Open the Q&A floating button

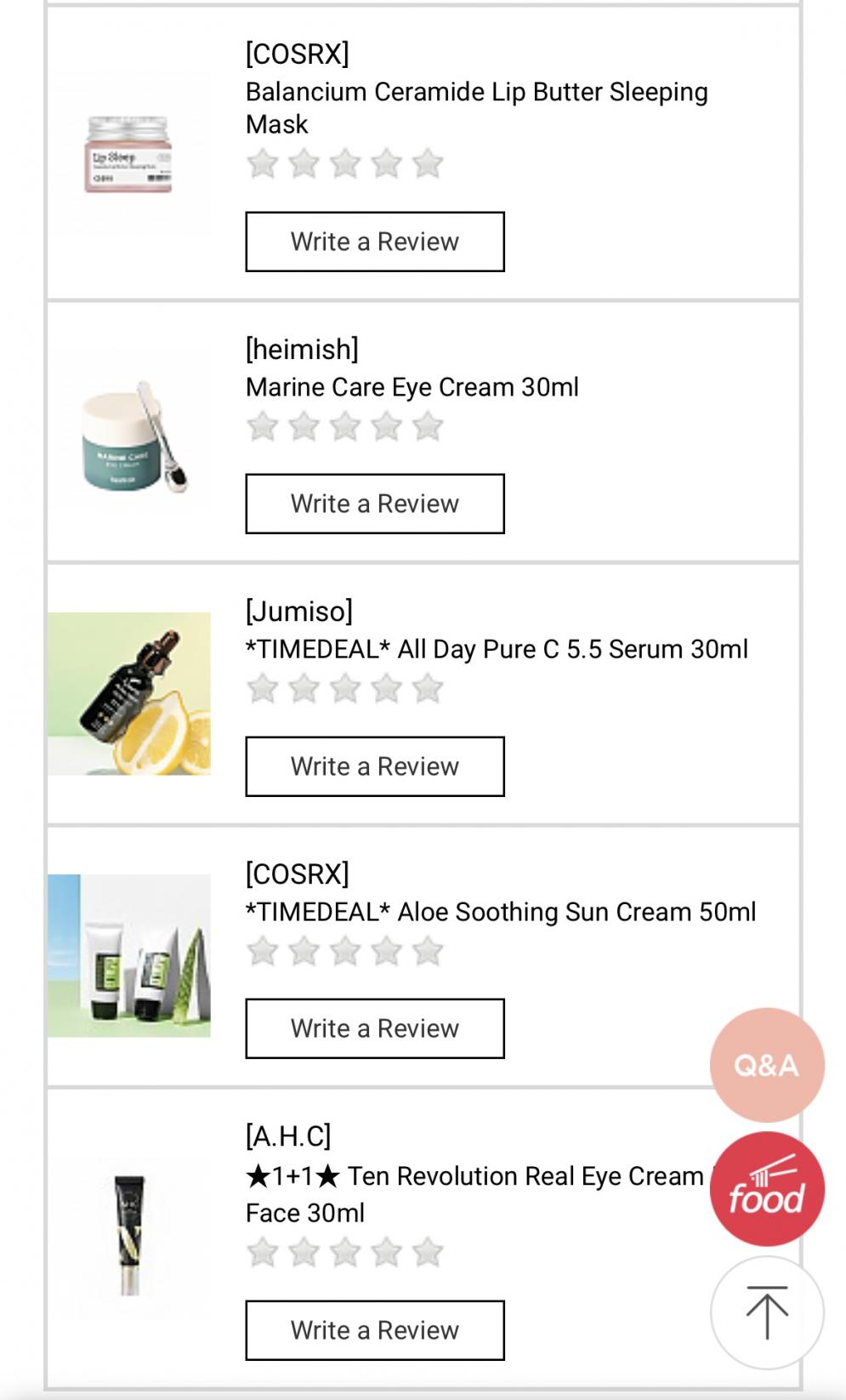click(x=766, y=1065)
